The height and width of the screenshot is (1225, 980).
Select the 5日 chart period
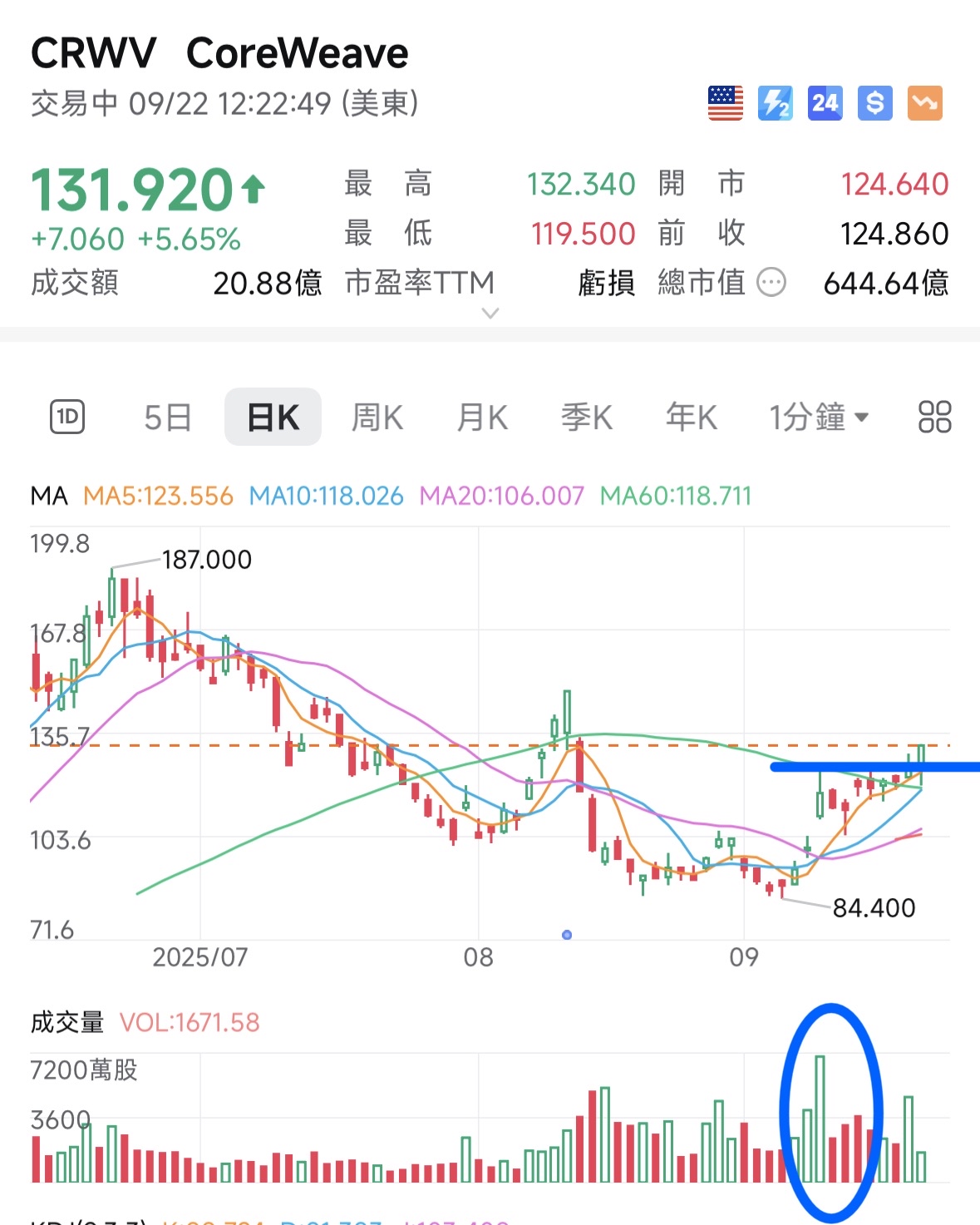[x=168, y=417]
